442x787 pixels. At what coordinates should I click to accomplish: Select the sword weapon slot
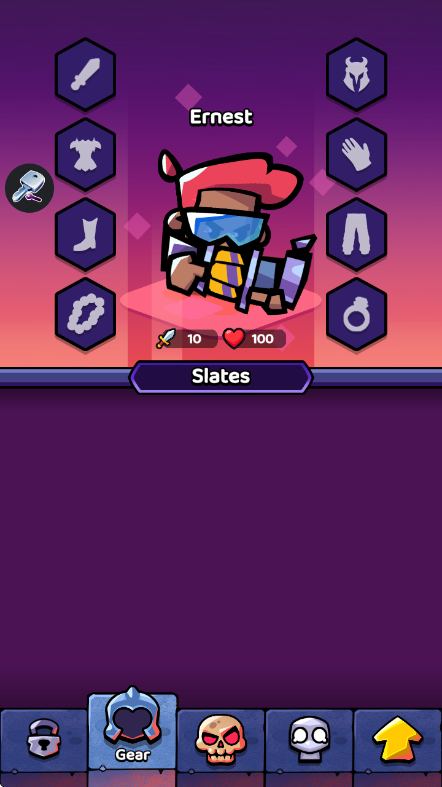click(x=85, y=75)
